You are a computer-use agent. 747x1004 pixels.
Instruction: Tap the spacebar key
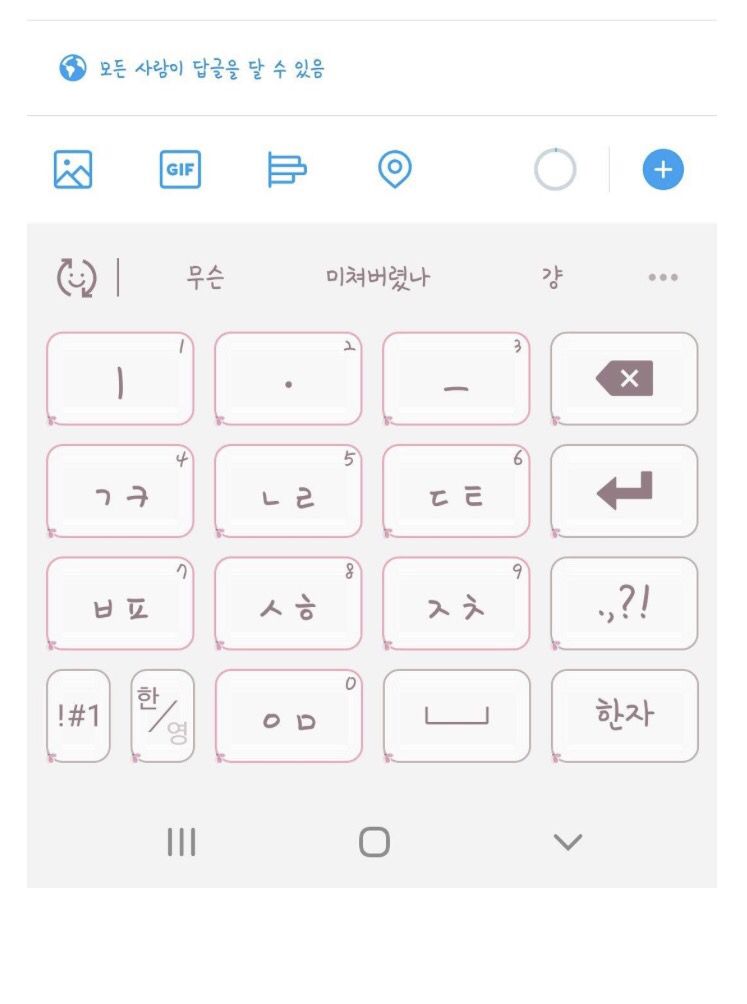456,716
